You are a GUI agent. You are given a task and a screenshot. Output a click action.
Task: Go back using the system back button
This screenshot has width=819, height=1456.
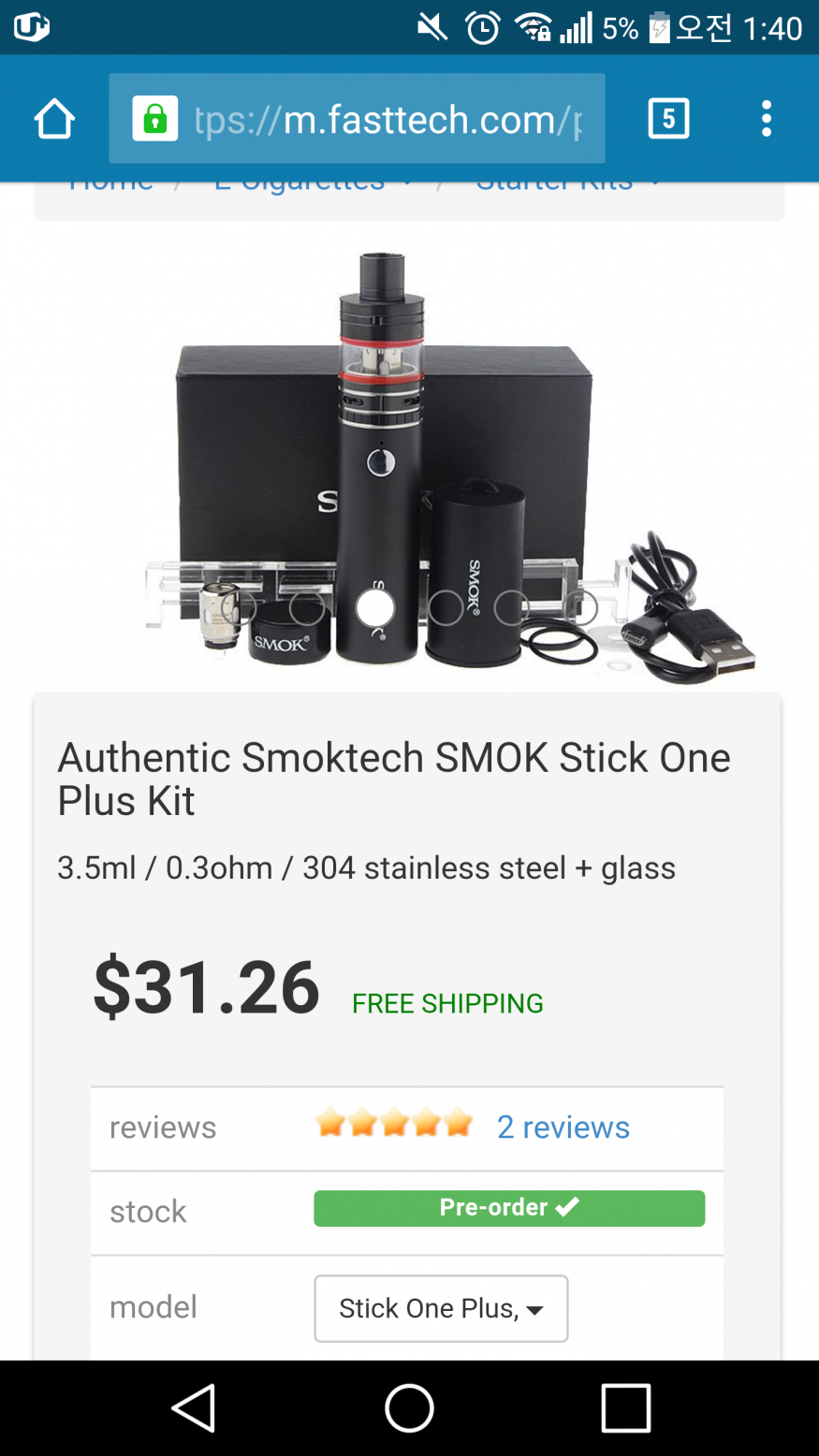coord(194,1408)
